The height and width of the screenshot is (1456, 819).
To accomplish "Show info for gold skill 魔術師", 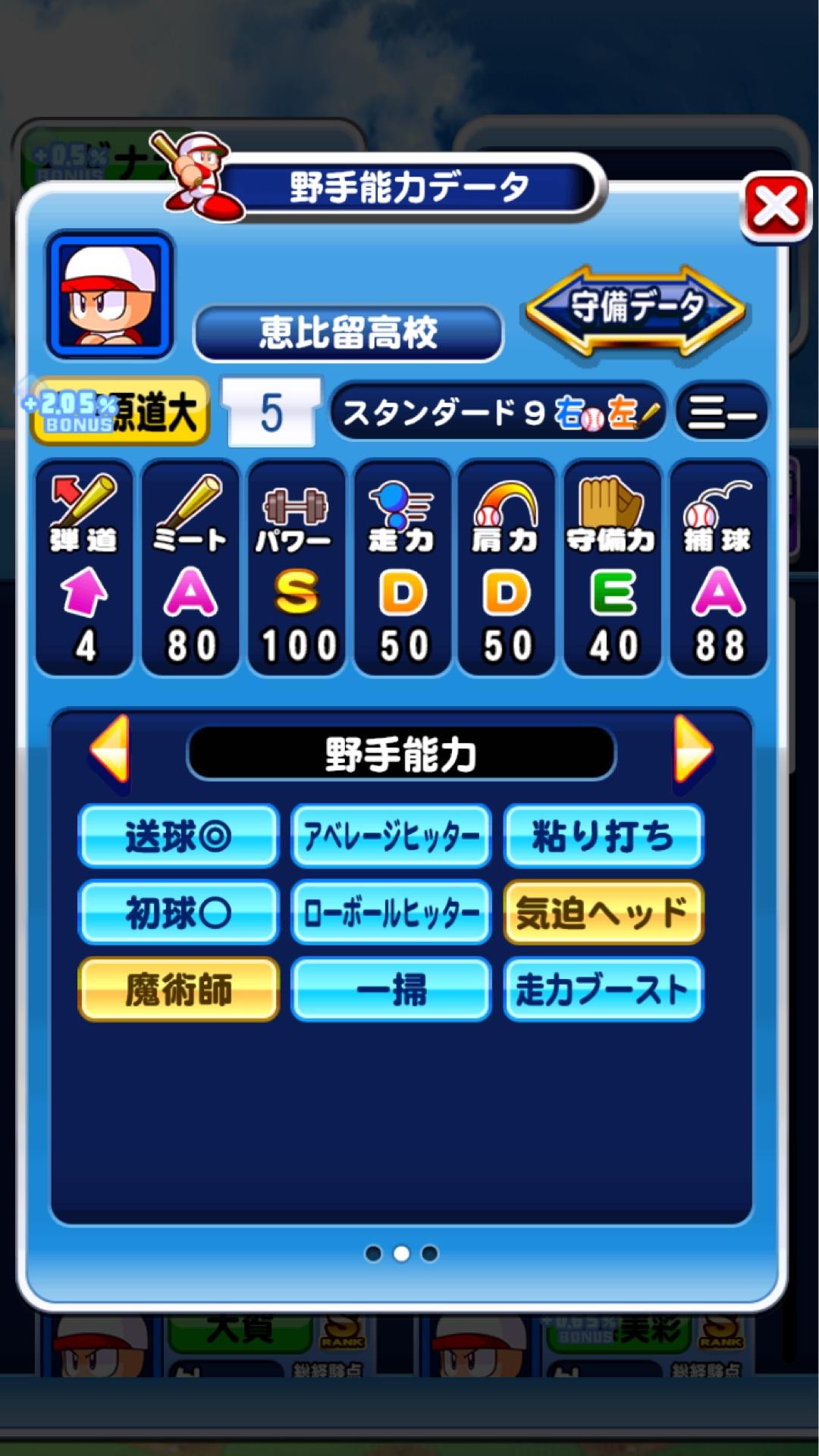I will click(179, 989).
